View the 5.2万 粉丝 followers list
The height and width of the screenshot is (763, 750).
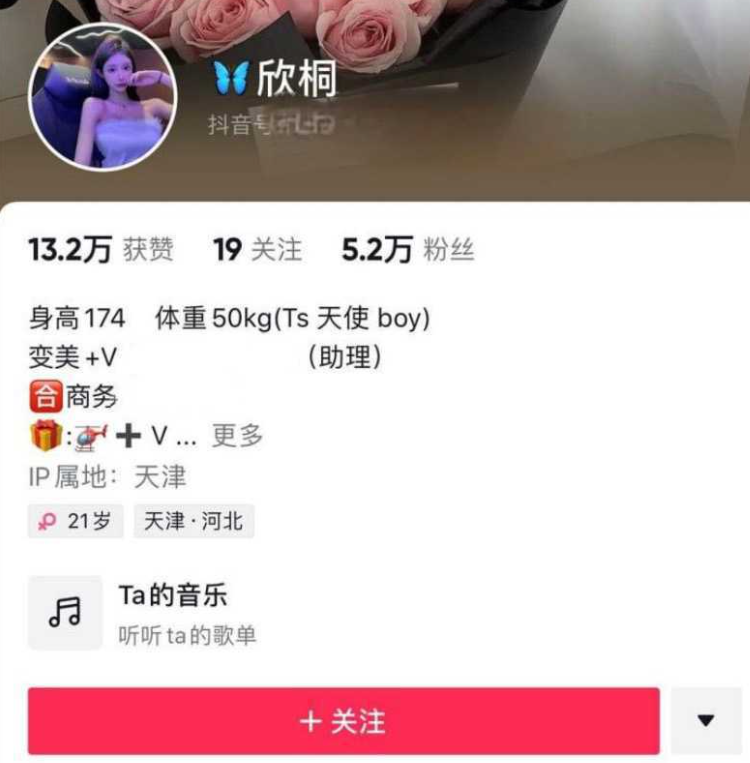coord(407,249)
